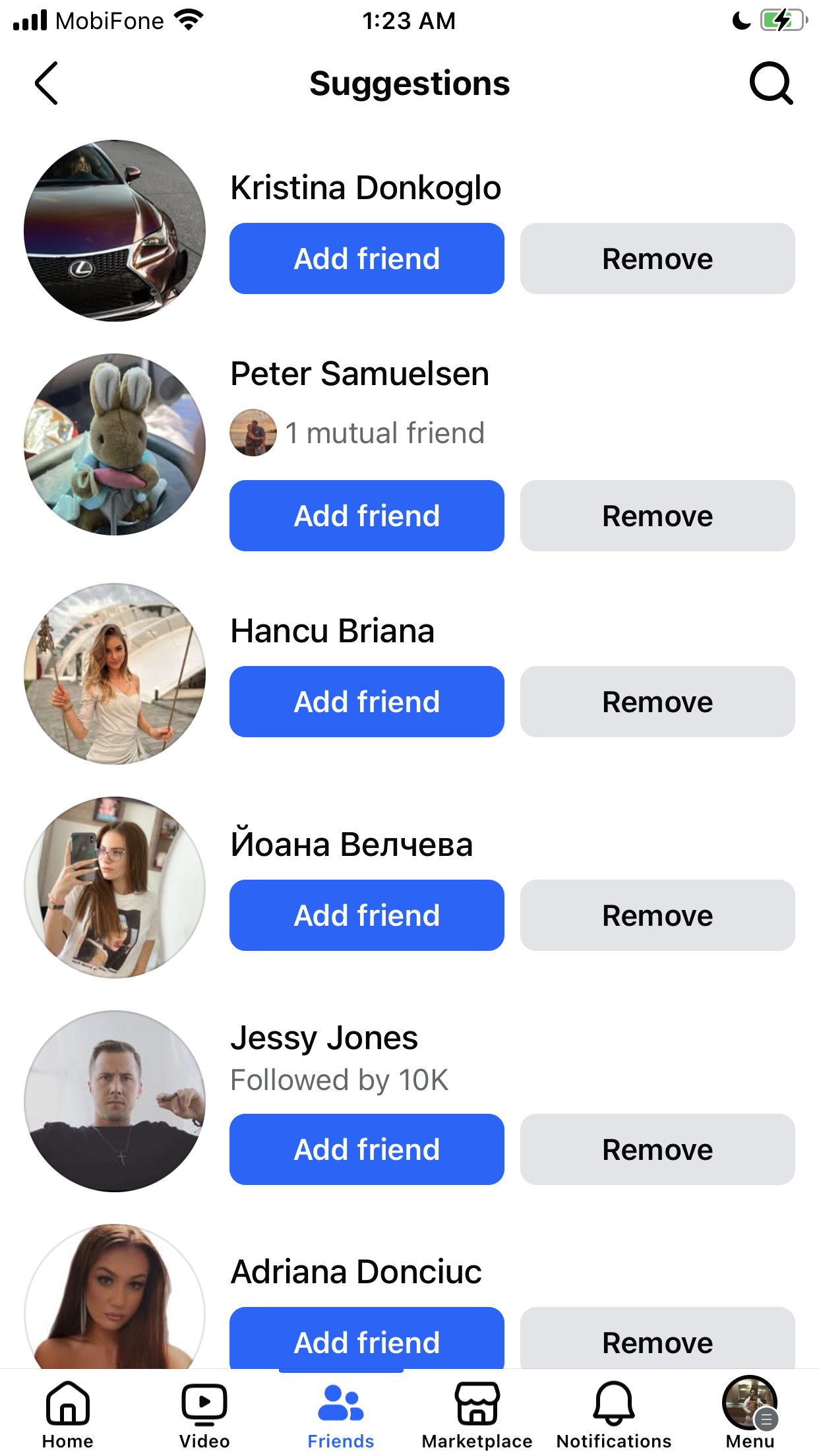Send a friend request to Peter Samuelsen
This screenshot has width=819, height=1456.
(x=367, y=516)
